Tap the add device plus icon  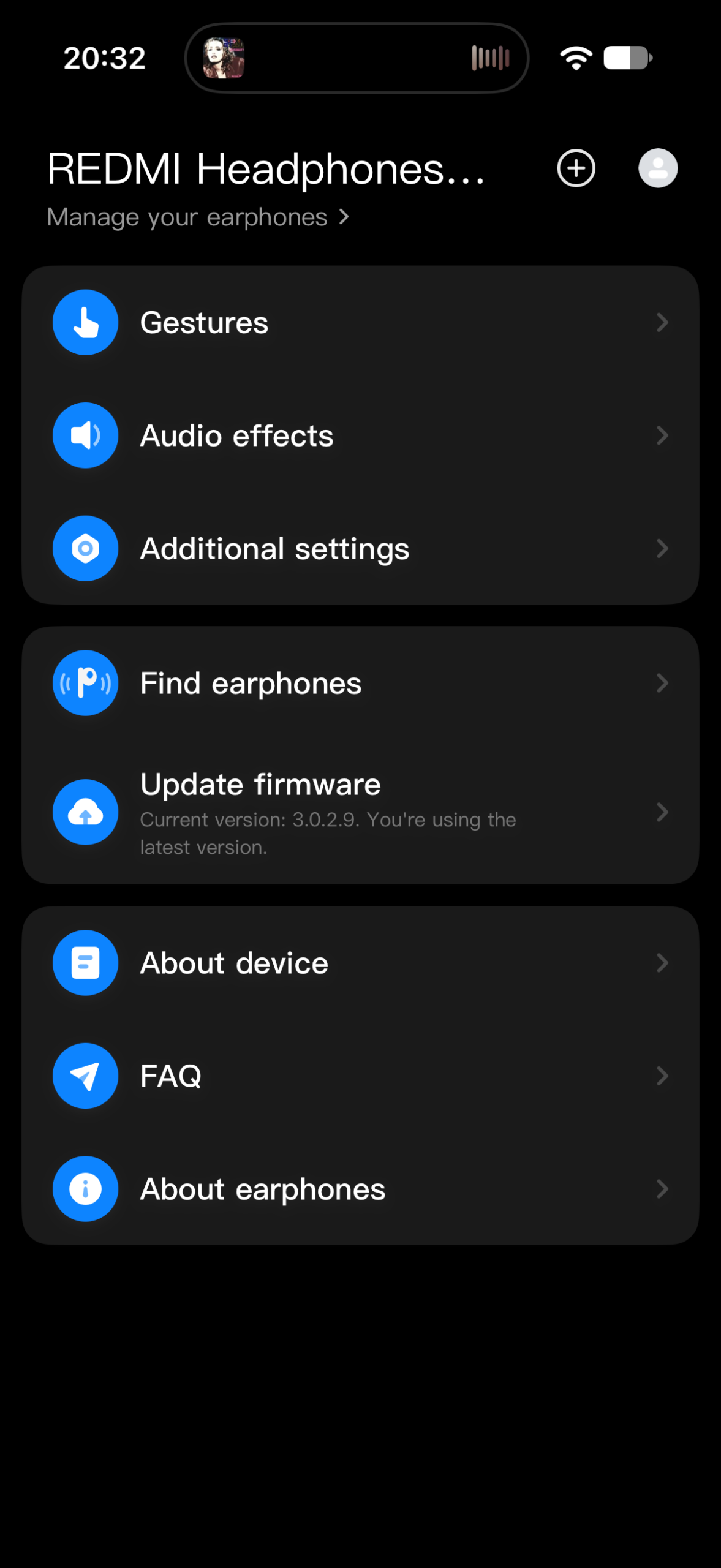[576, 168]
